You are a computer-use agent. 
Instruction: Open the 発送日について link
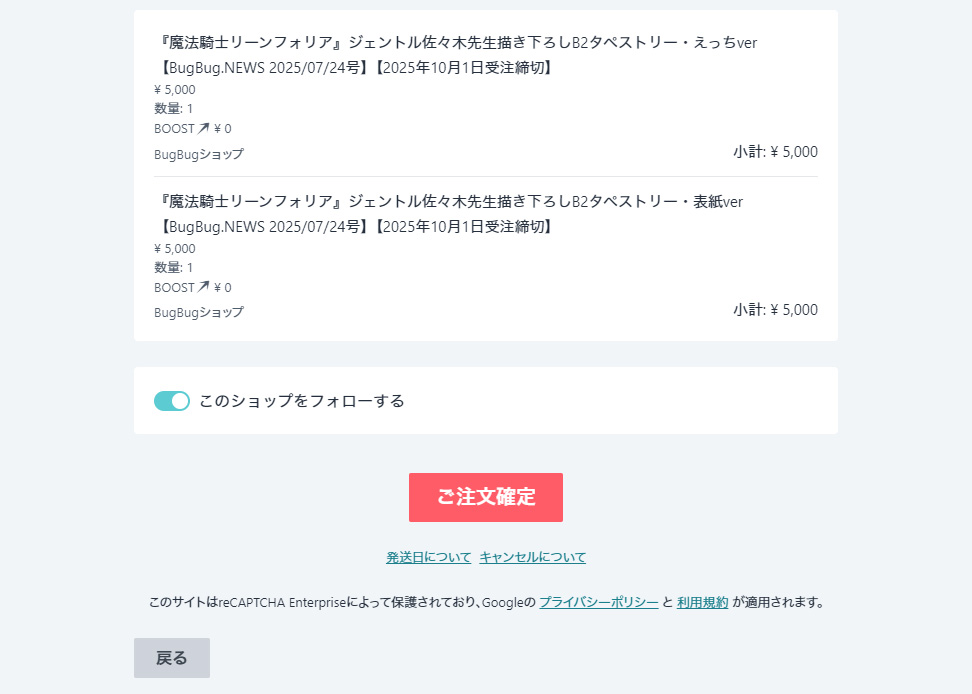pyautogui.click(x=428, y=557)
